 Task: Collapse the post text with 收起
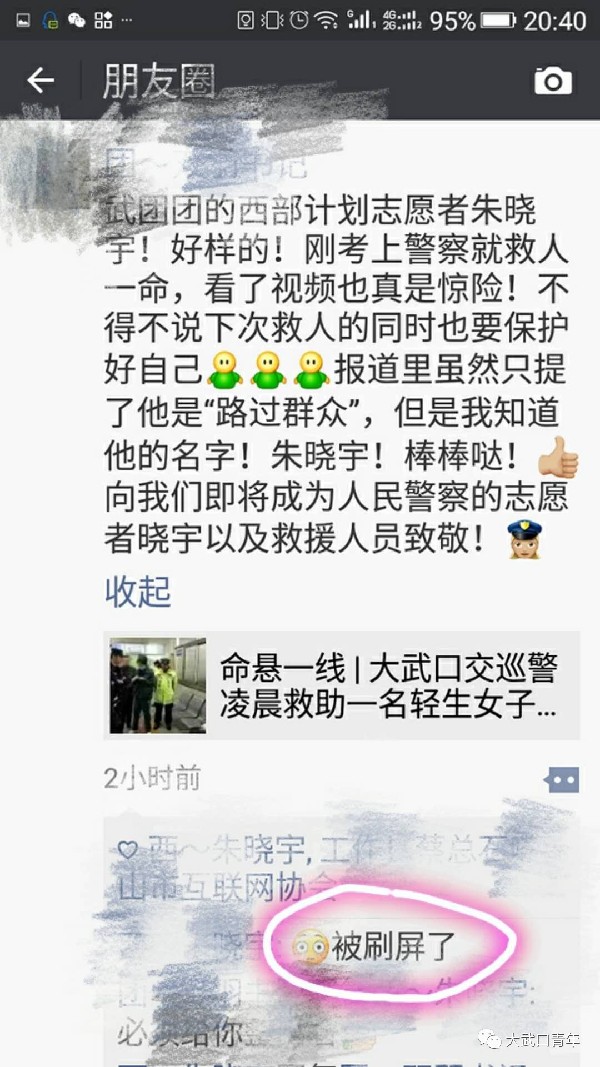138,591
